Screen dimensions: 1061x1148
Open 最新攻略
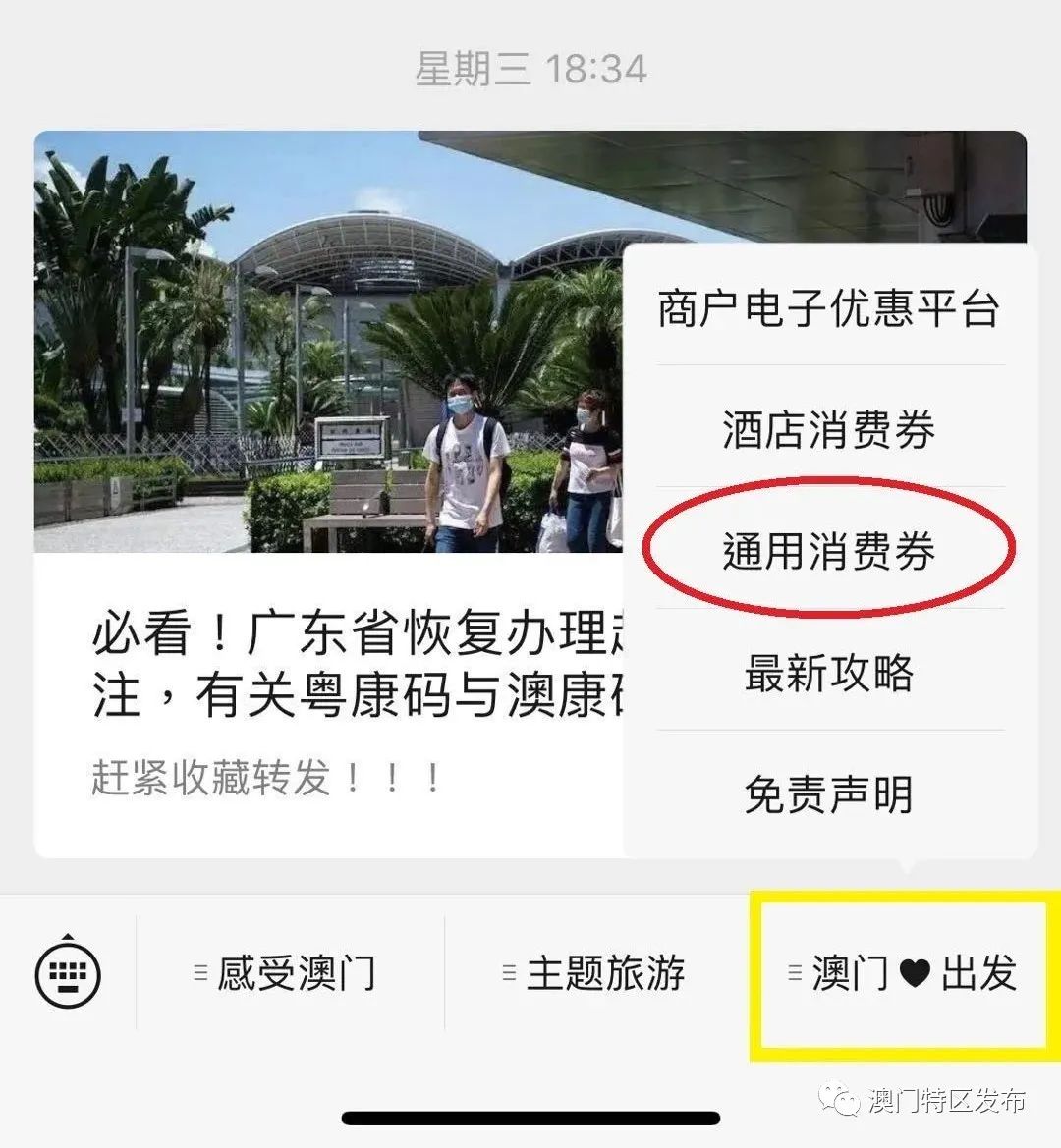(x=830, y=674)
